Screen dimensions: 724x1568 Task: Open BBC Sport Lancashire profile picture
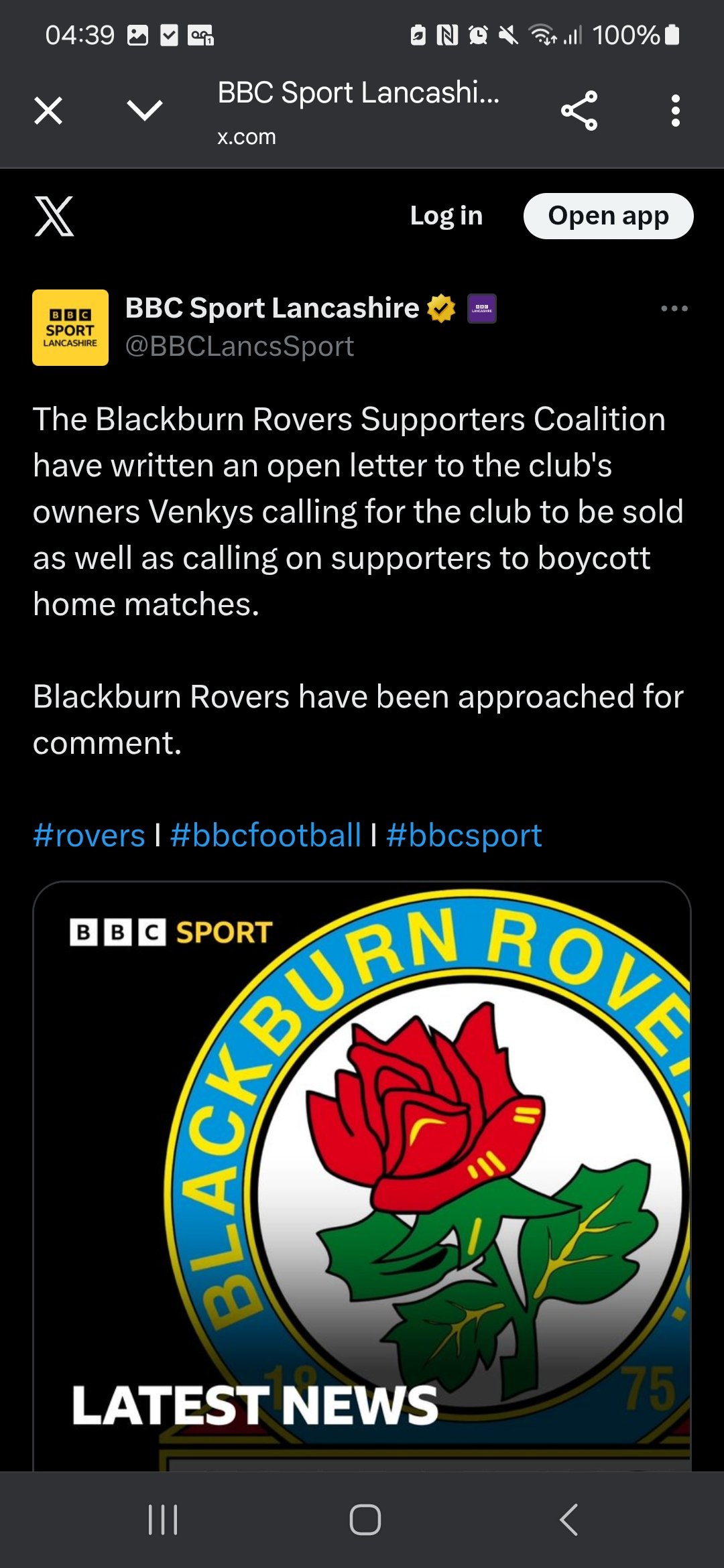tap(70, 328)
